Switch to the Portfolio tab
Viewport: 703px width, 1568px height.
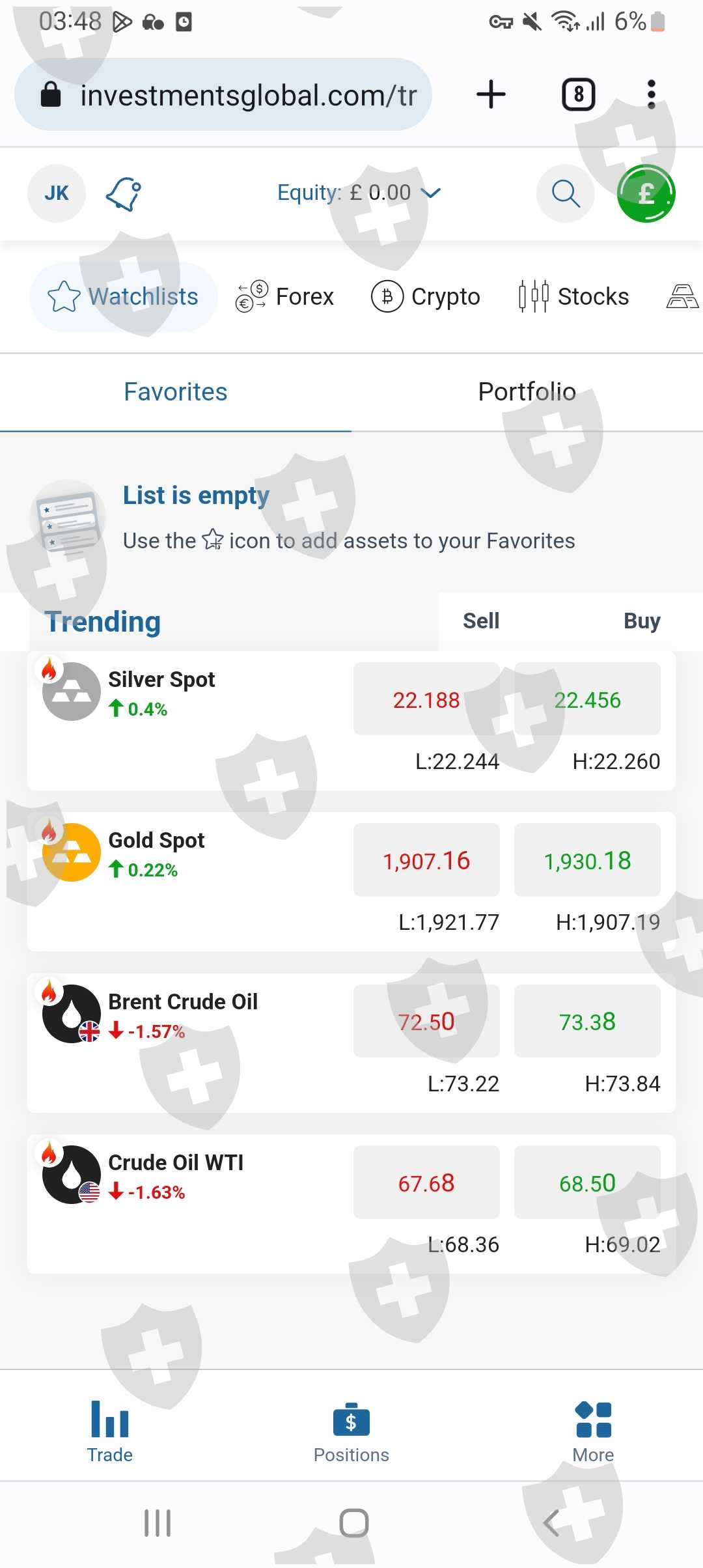point(527,392)
